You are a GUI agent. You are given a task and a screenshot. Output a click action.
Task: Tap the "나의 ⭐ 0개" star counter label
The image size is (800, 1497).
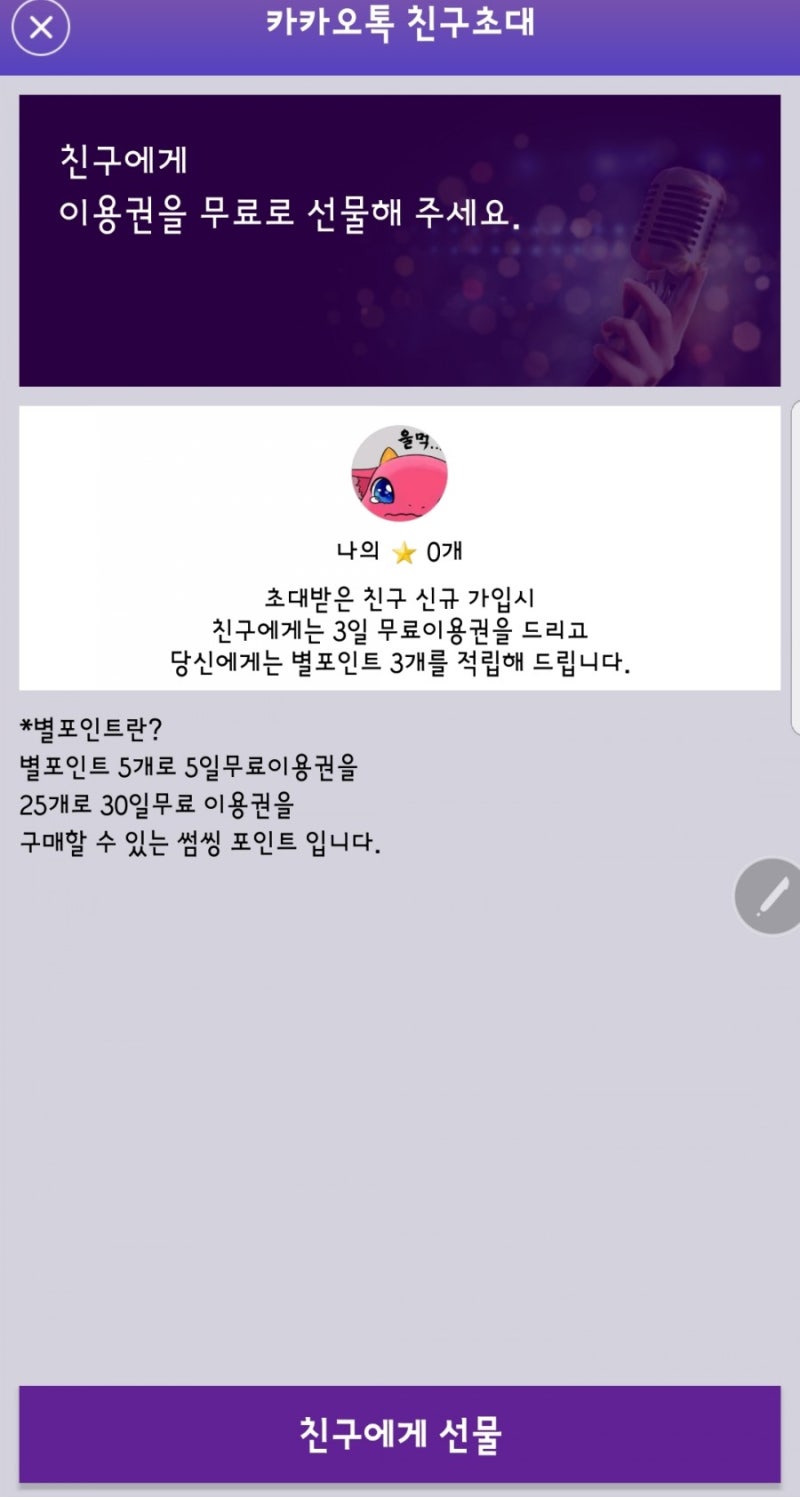tap(400, 548)
